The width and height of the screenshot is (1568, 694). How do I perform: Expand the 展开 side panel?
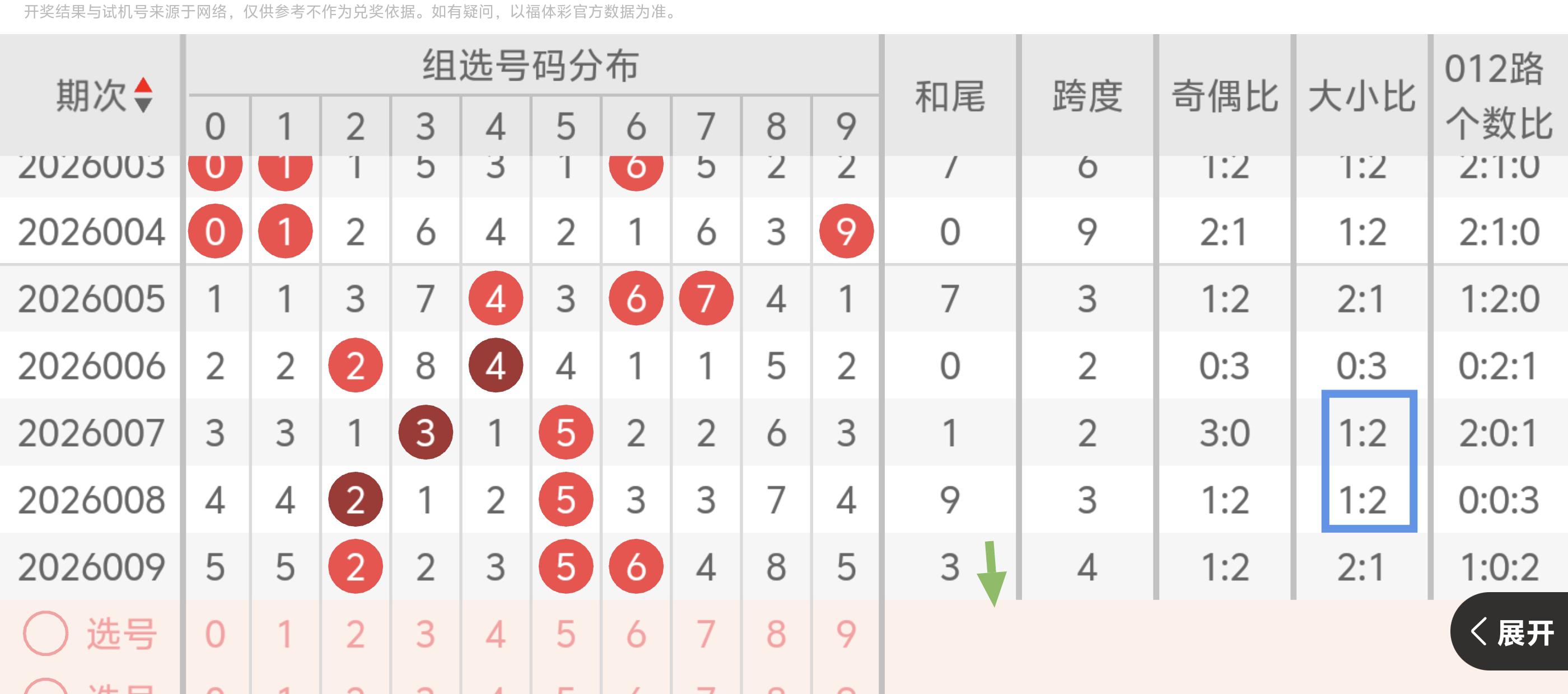1512,632
